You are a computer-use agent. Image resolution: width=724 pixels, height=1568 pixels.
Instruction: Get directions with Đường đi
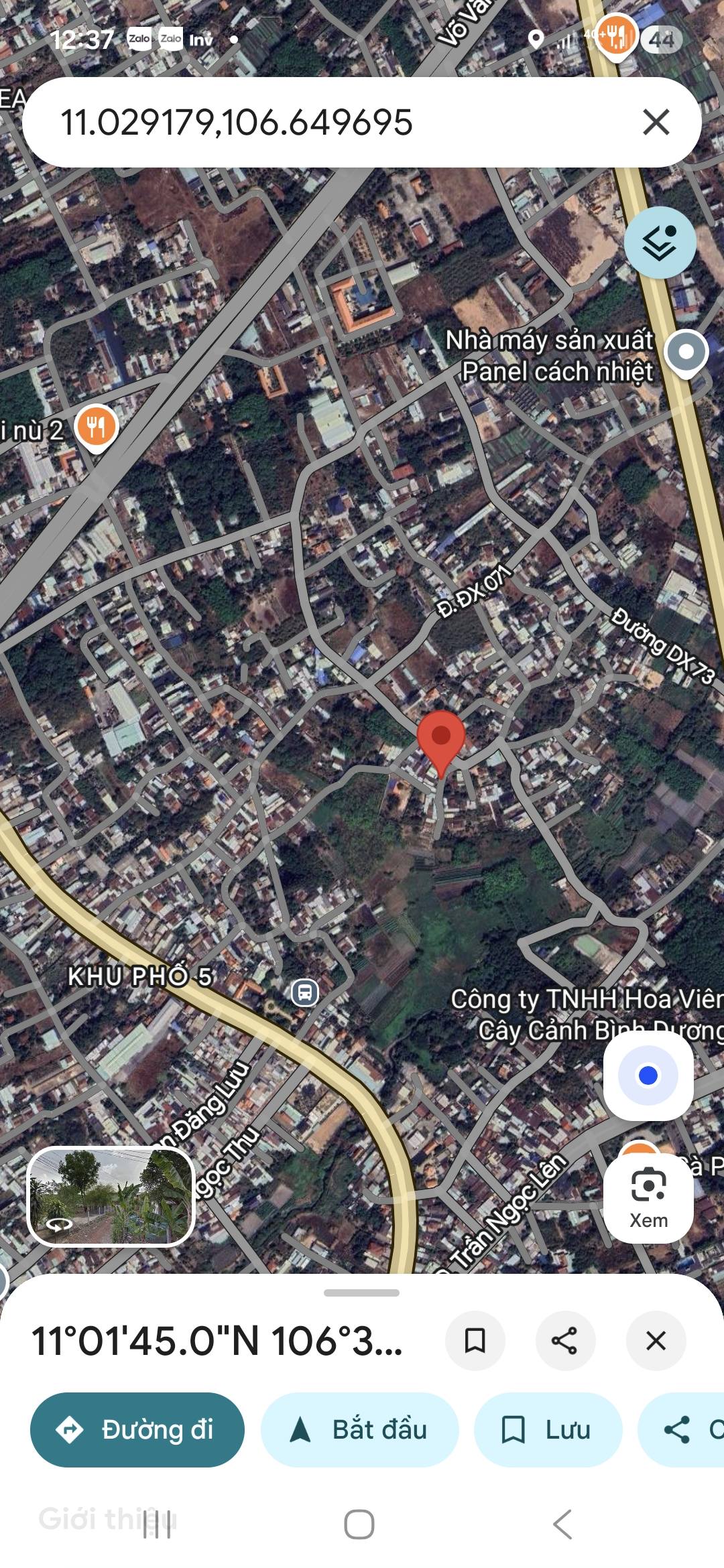coord(137,1430)
